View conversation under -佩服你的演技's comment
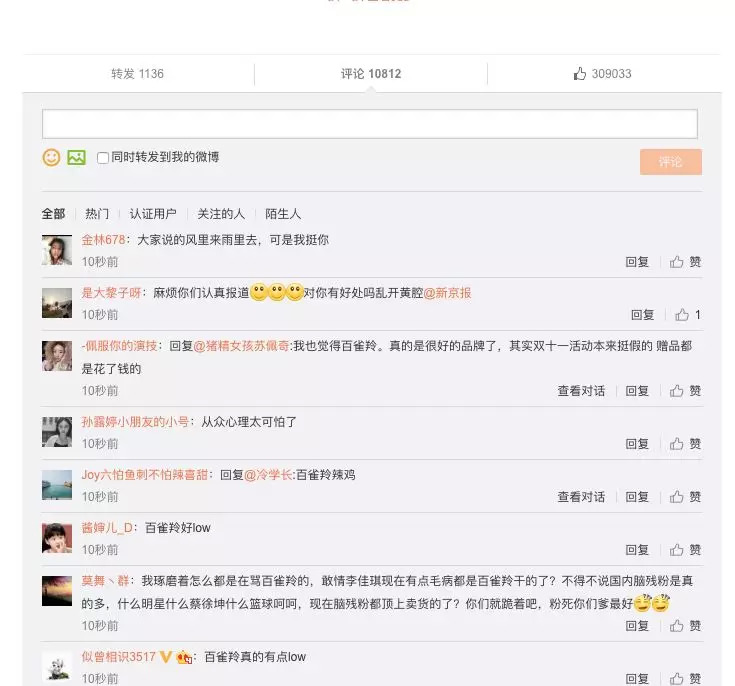Viewport: 735px width, 686px height. point(581,391)
